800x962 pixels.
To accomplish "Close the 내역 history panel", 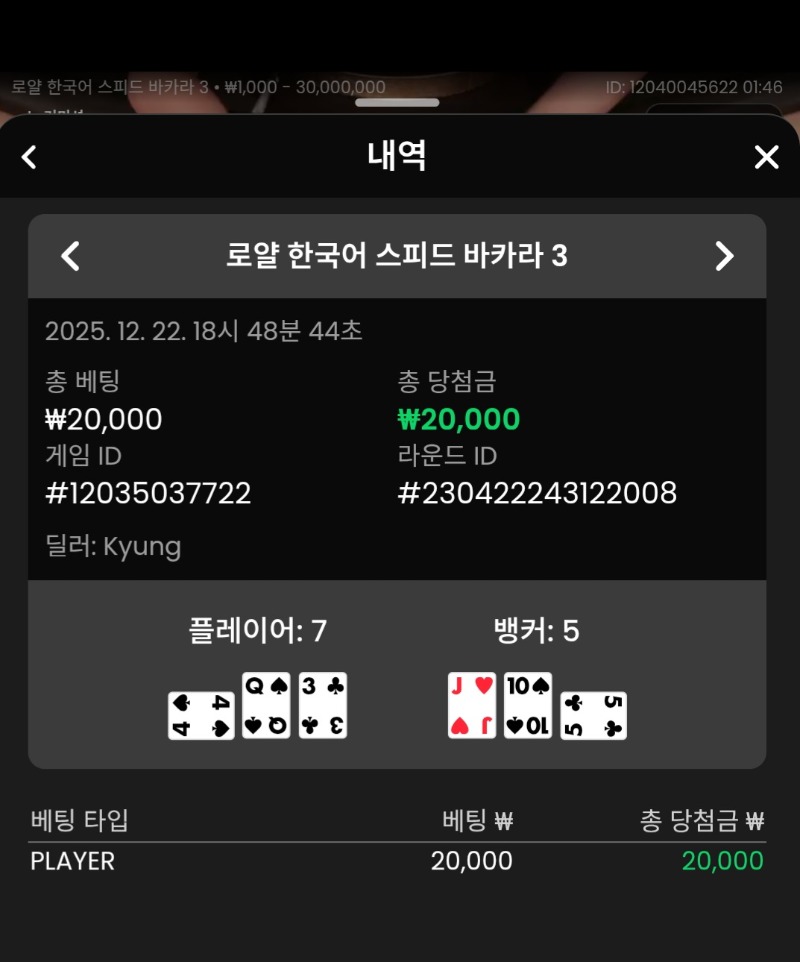I will pyautogui.click(x=766, y=157).
